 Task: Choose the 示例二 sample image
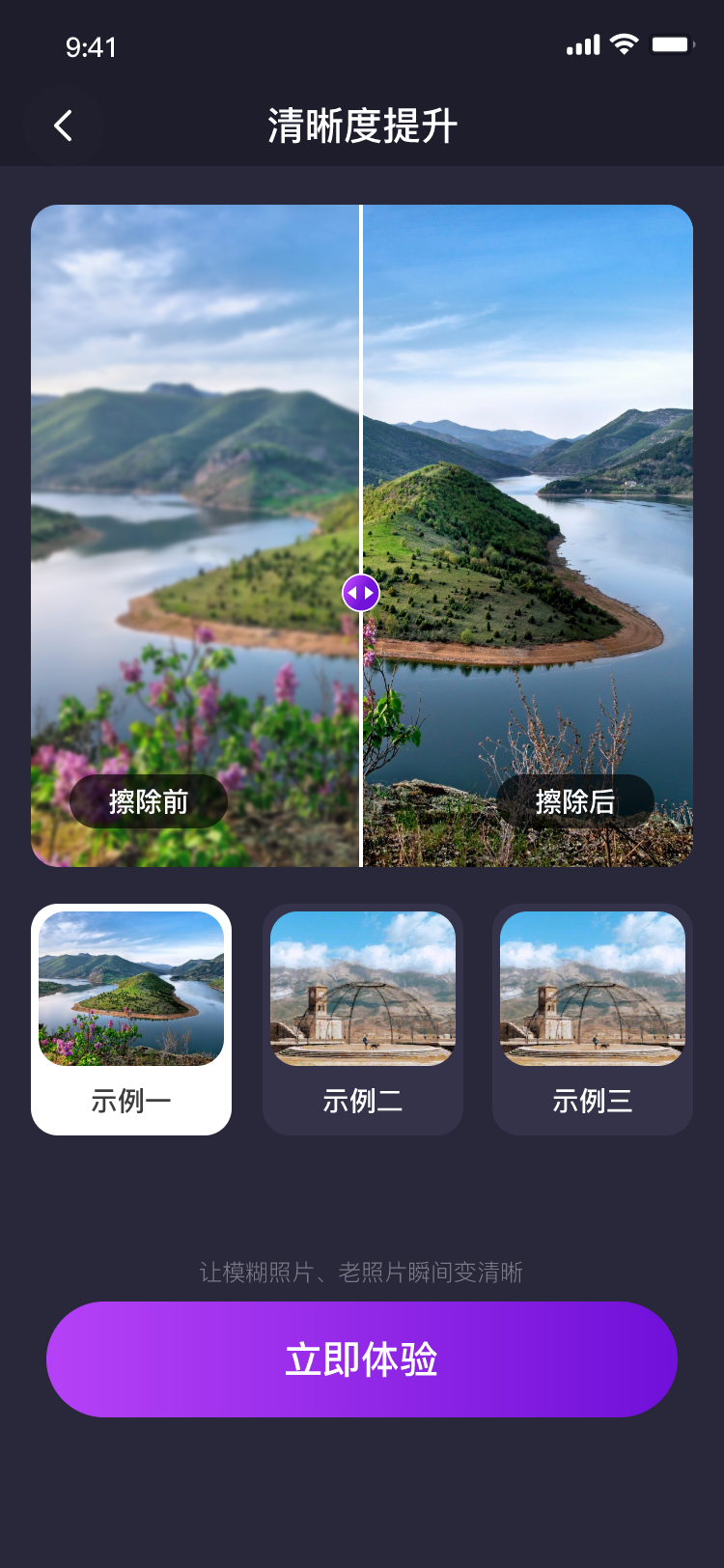pos(363,1019)
